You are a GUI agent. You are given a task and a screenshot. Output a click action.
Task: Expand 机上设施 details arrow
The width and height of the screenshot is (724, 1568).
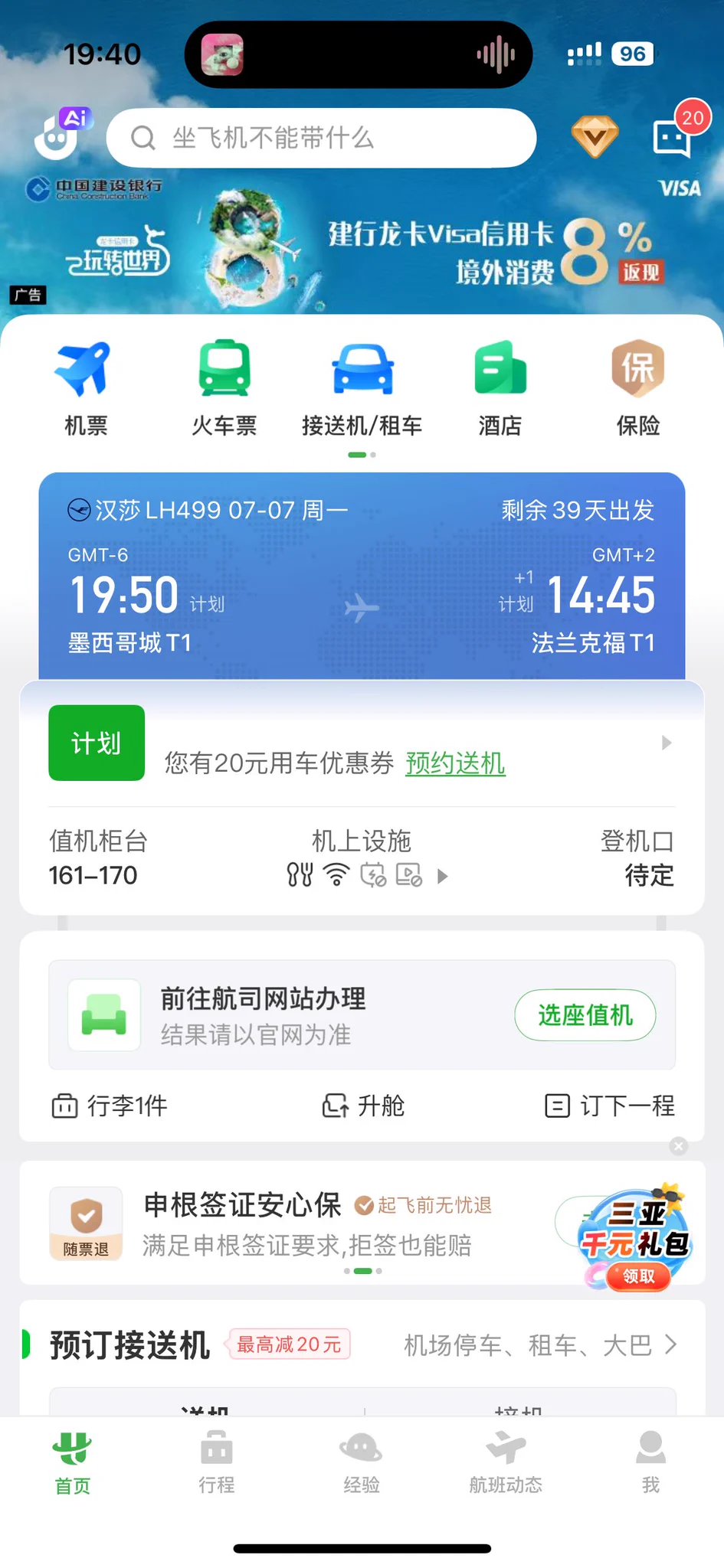coord(442,876)
